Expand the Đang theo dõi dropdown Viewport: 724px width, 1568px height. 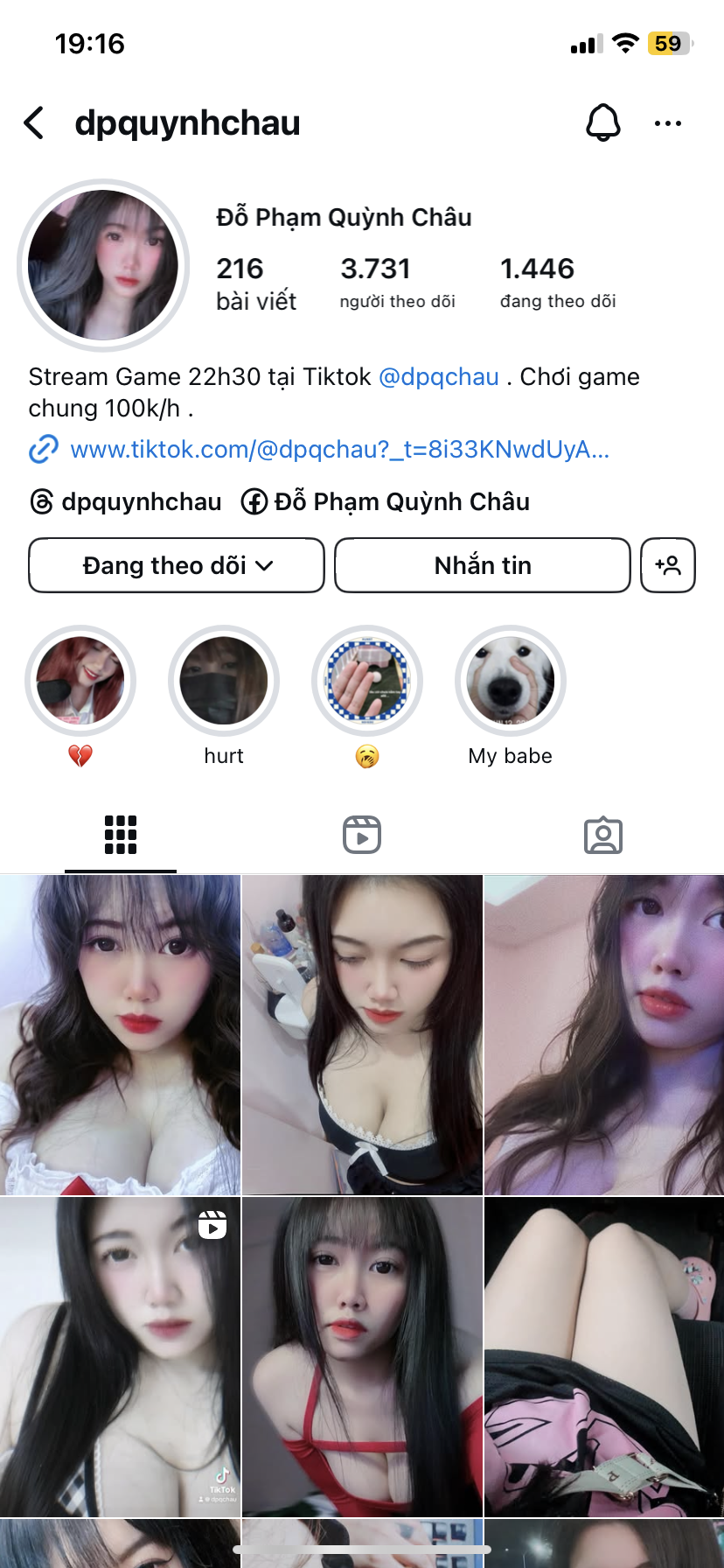[177, 566]
